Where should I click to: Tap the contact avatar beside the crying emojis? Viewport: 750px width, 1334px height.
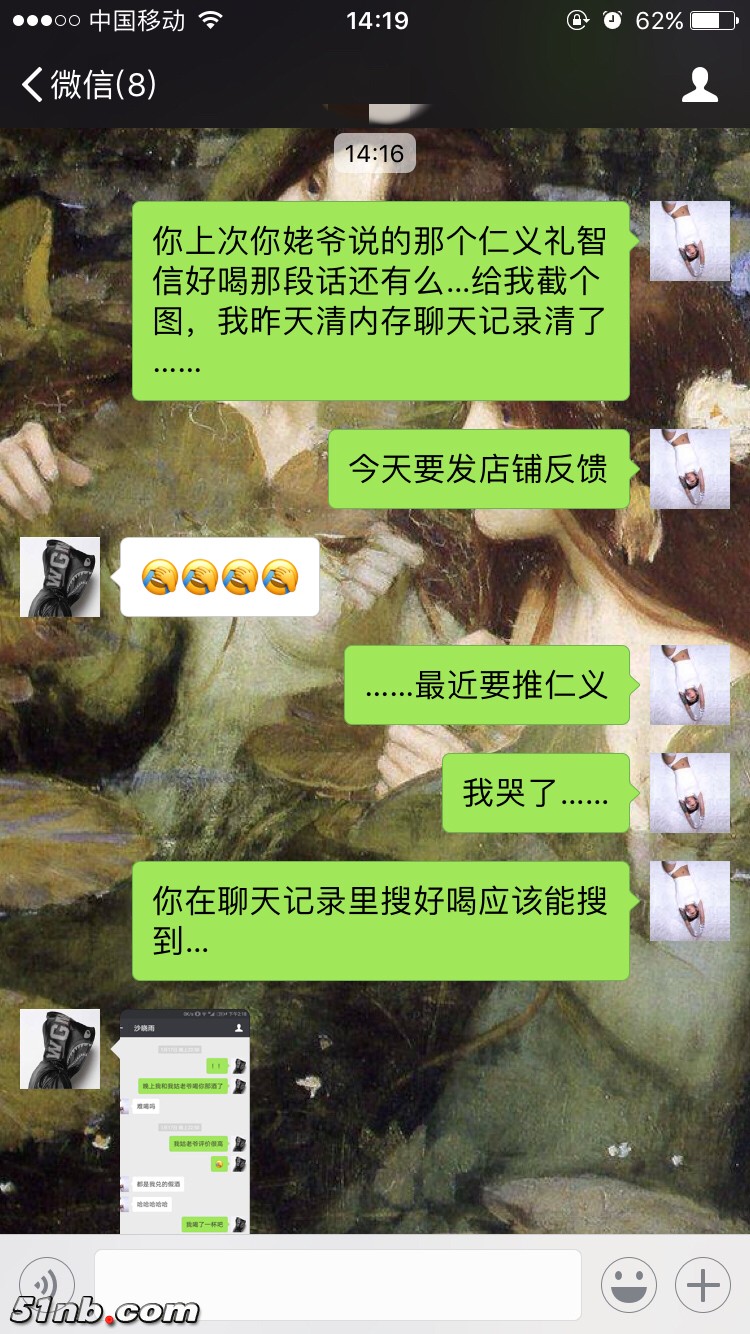60,577
